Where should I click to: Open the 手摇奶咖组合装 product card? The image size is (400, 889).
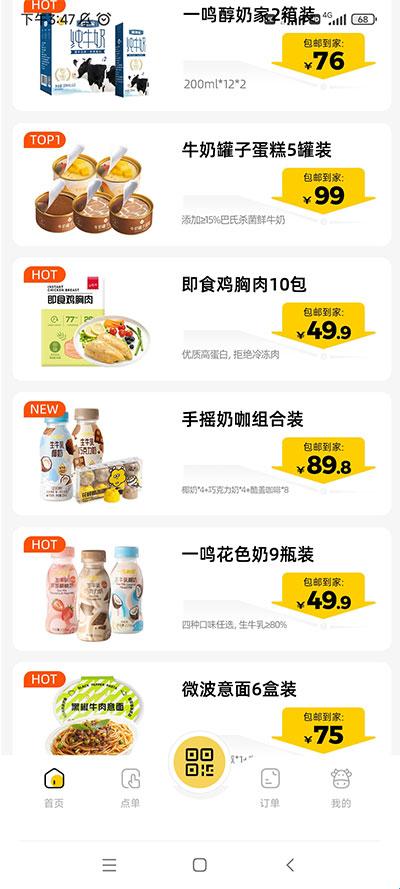[x=202, y=454]
